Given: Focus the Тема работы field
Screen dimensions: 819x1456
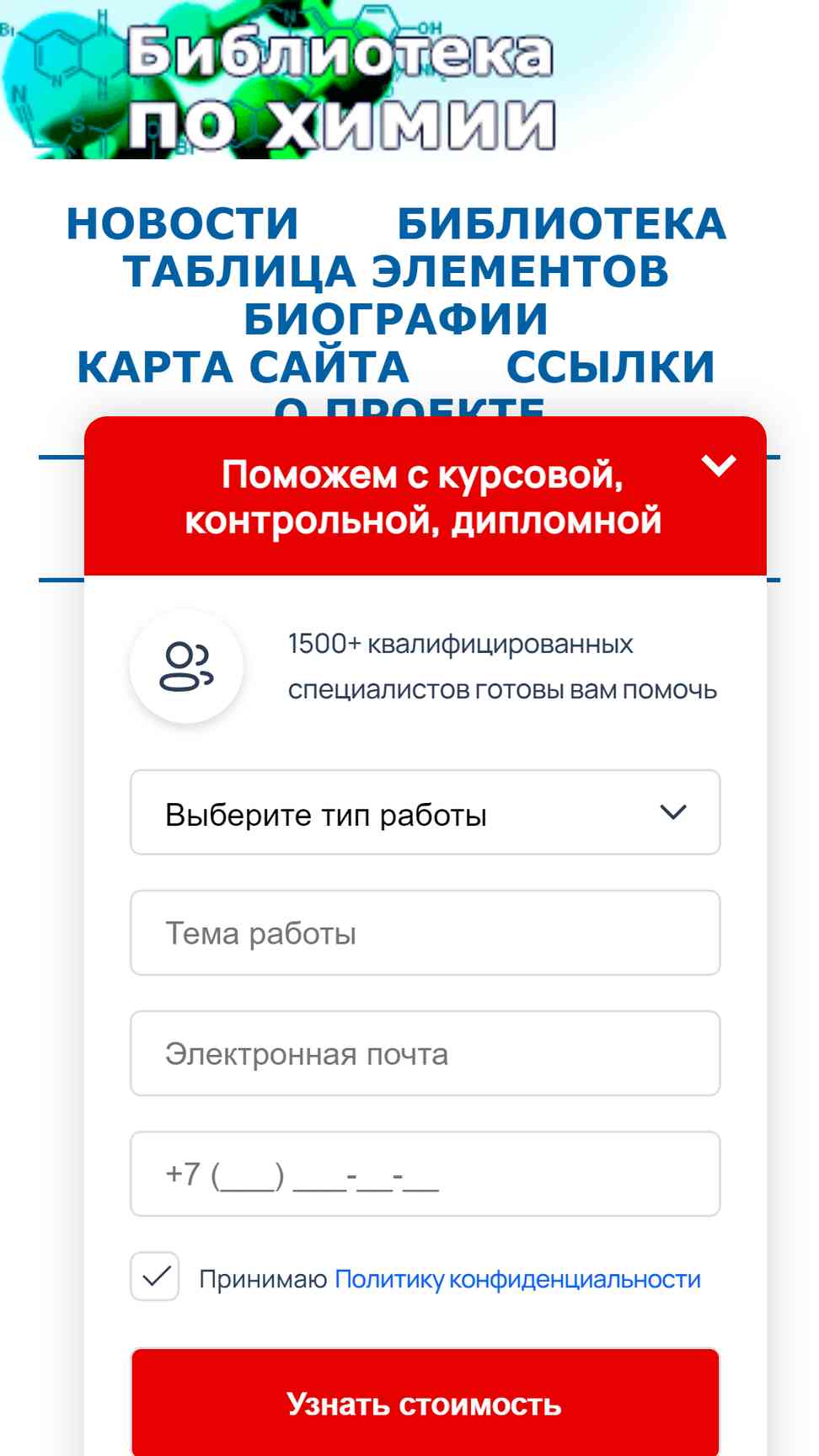Looking at the screenshot, I should (x=426, y=933).
